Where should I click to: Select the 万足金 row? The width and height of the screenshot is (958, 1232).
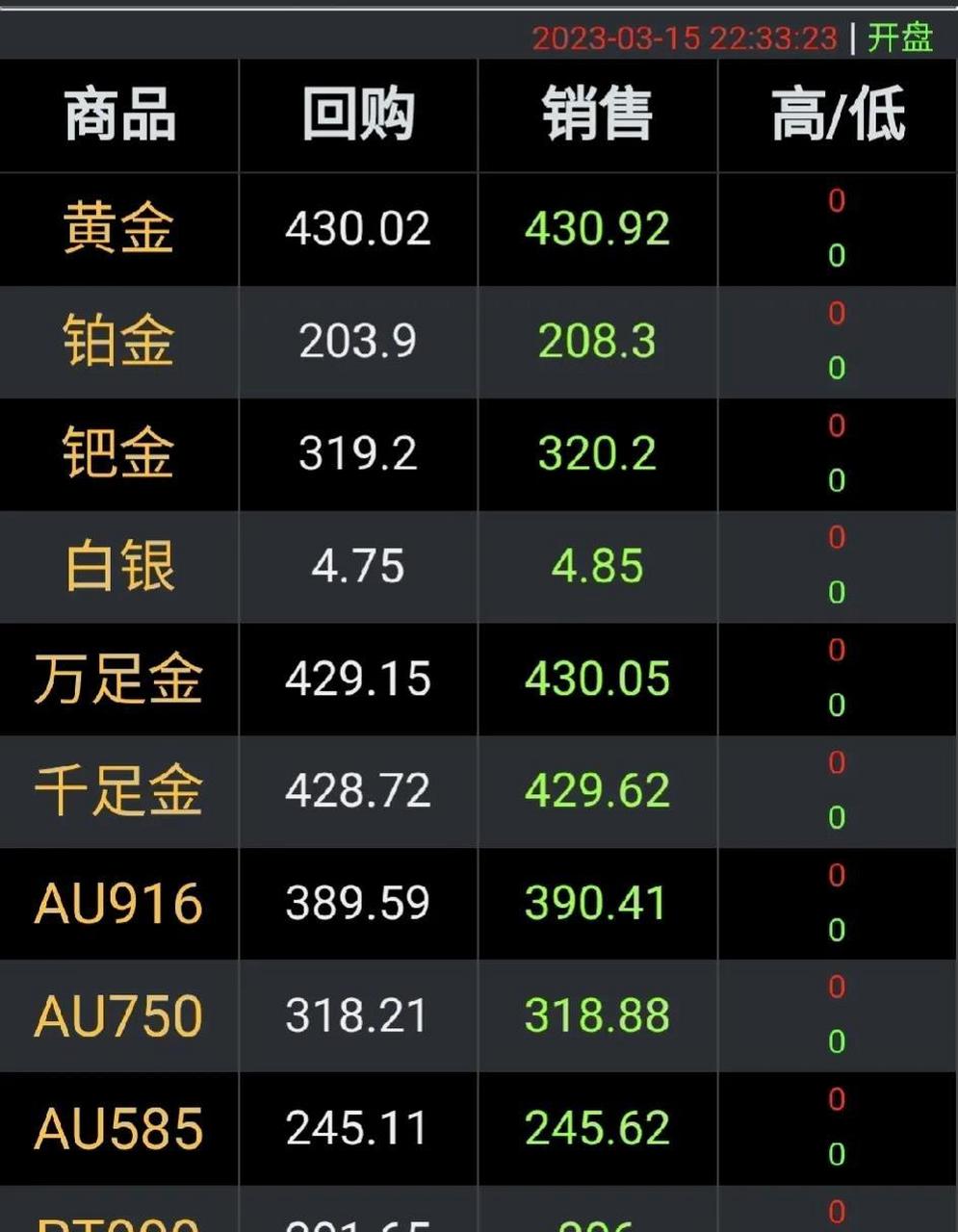point(117,679)
